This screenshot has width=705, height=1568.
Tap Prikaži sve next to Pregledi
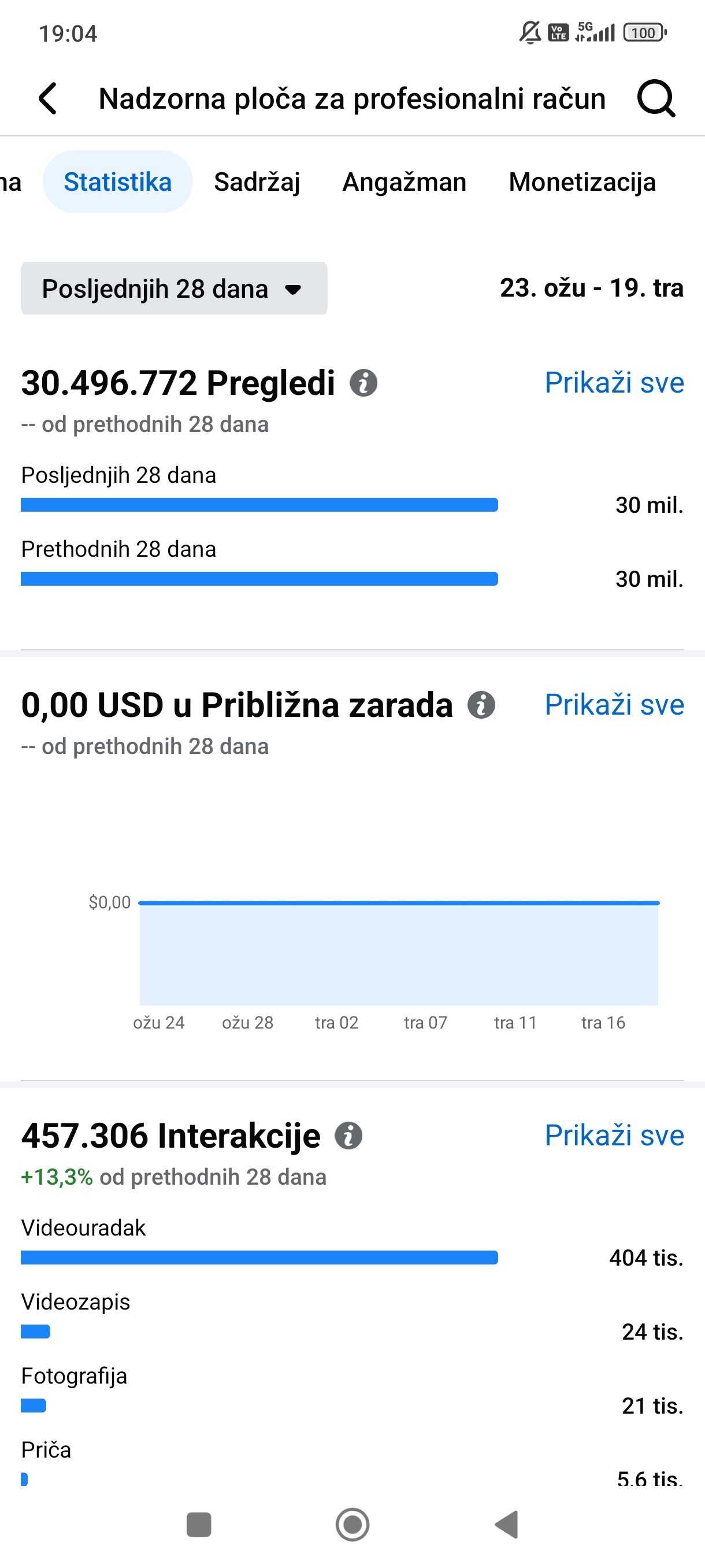tap(614, 383)
